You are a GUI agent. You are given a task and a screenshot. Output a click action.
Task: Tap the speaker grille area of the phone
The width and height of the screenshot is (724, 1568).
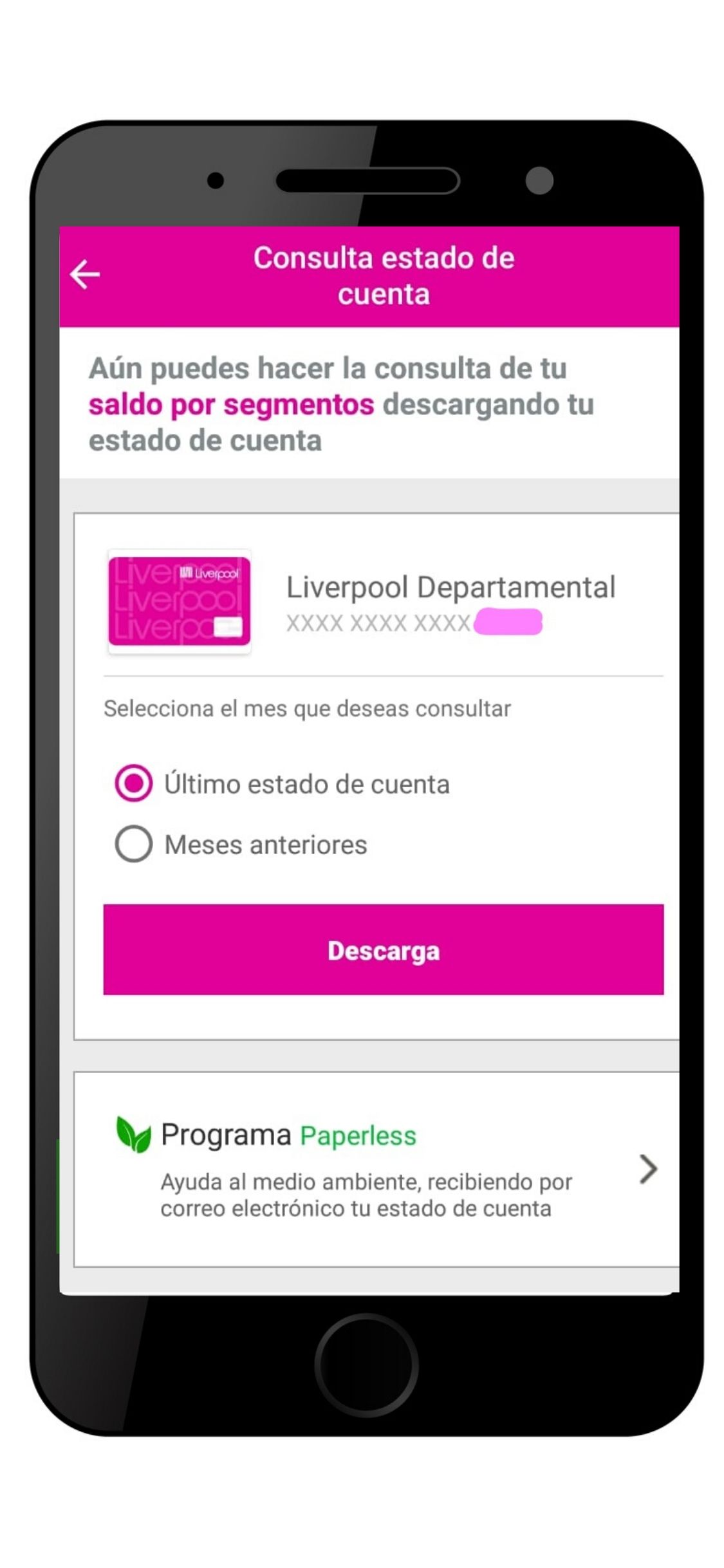click(x=369, y=181)
